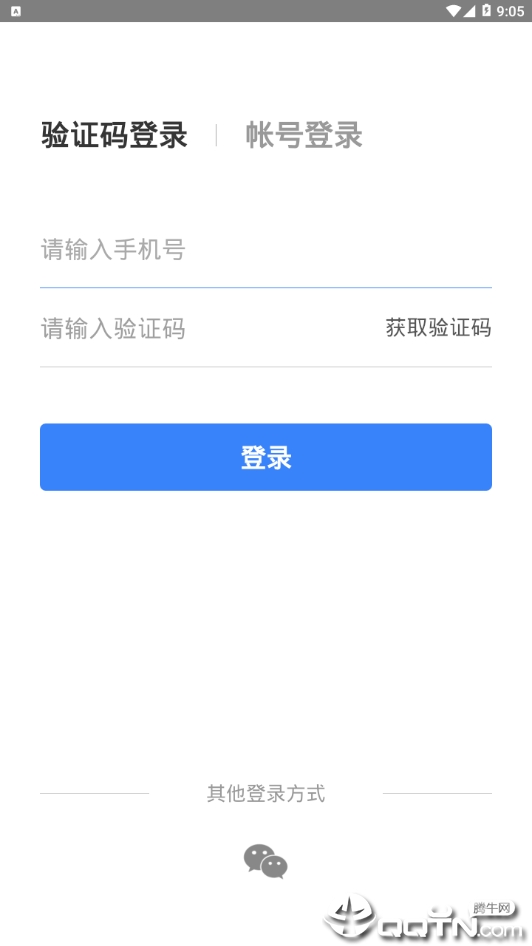This screenshot has width=532, height=946.
Task: Tap the blue 登录 button
Action: coord(266,457)
